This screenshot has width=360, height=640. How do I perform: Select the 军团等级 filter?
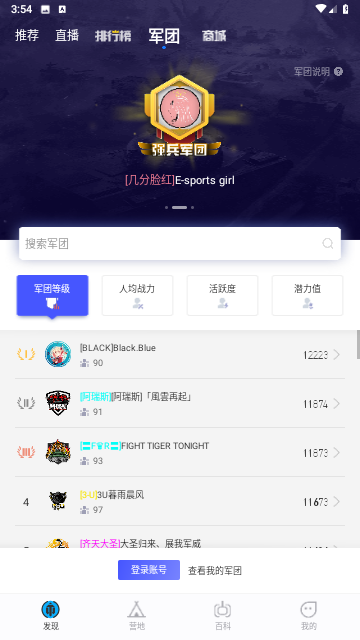[52, 295]
